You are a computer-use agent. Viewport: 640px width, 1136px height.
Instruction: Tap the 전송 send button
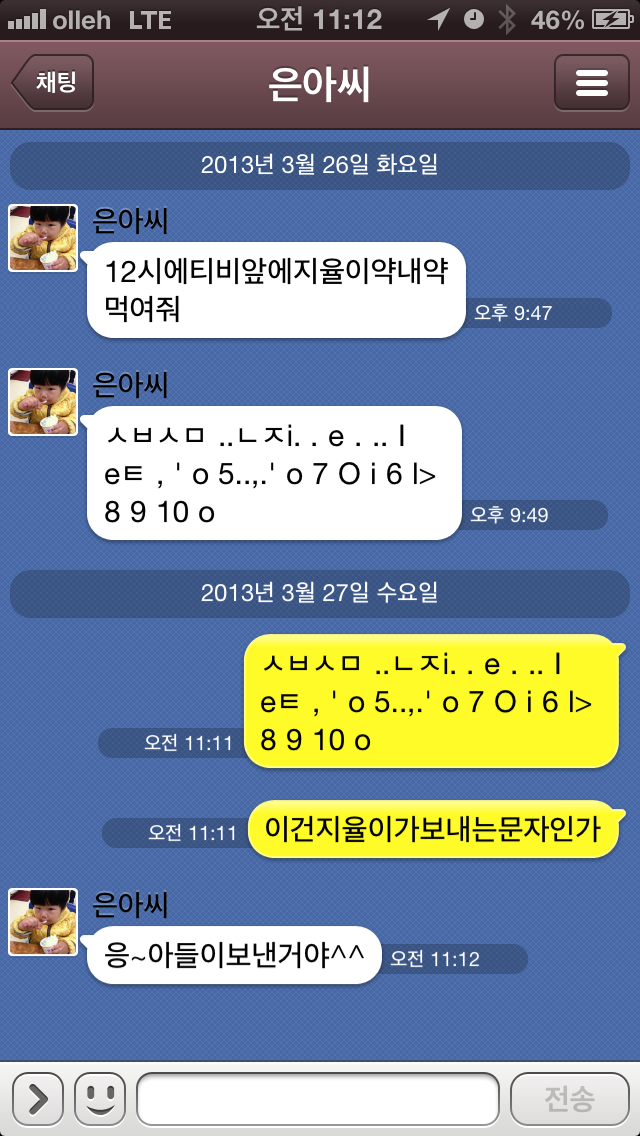pos(570,1099)
